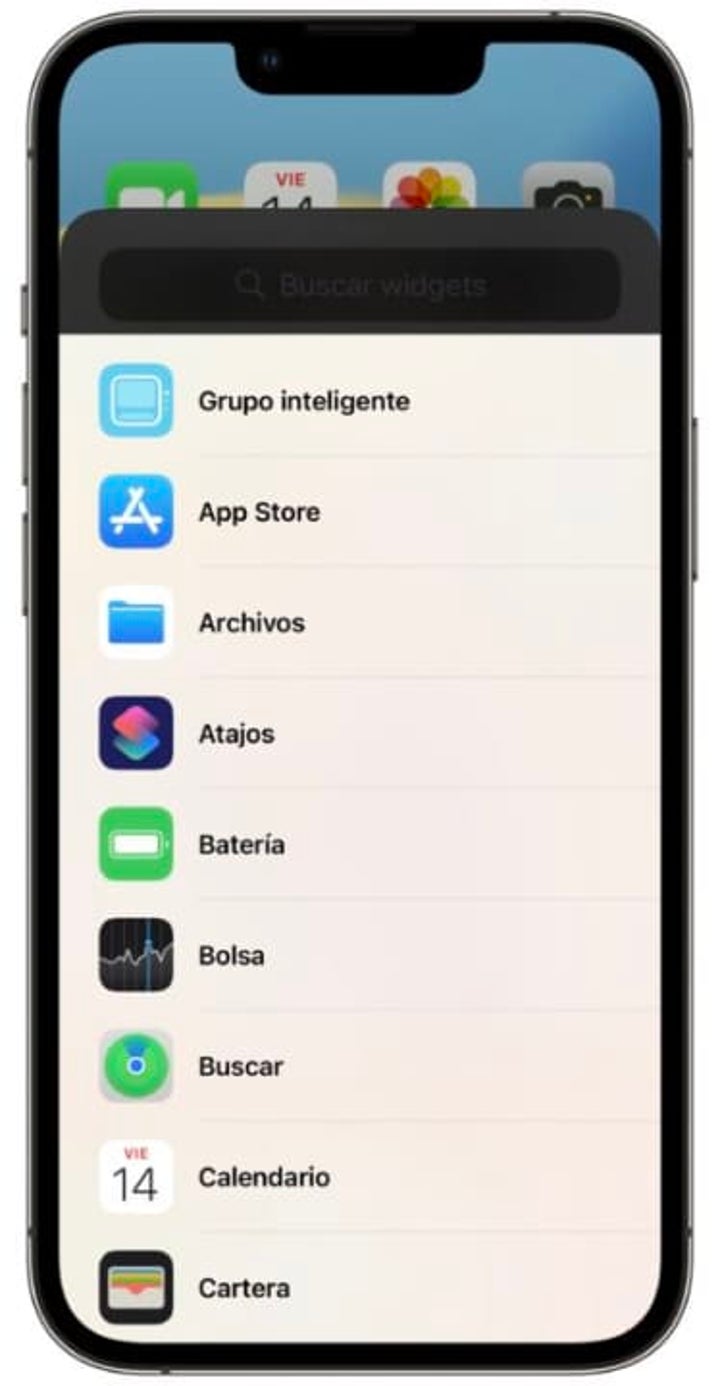Open the Buscar app widgets
Screen dimensions: 720x1386
point(240,1067)
